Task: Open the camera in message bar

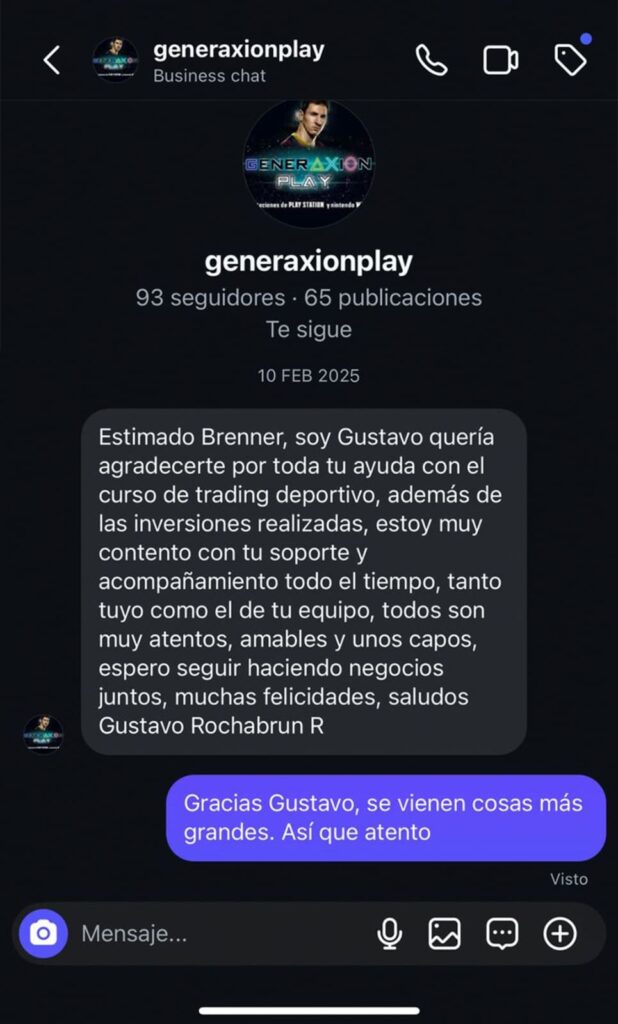Action: pyautogui.click(x=43, y=934)
